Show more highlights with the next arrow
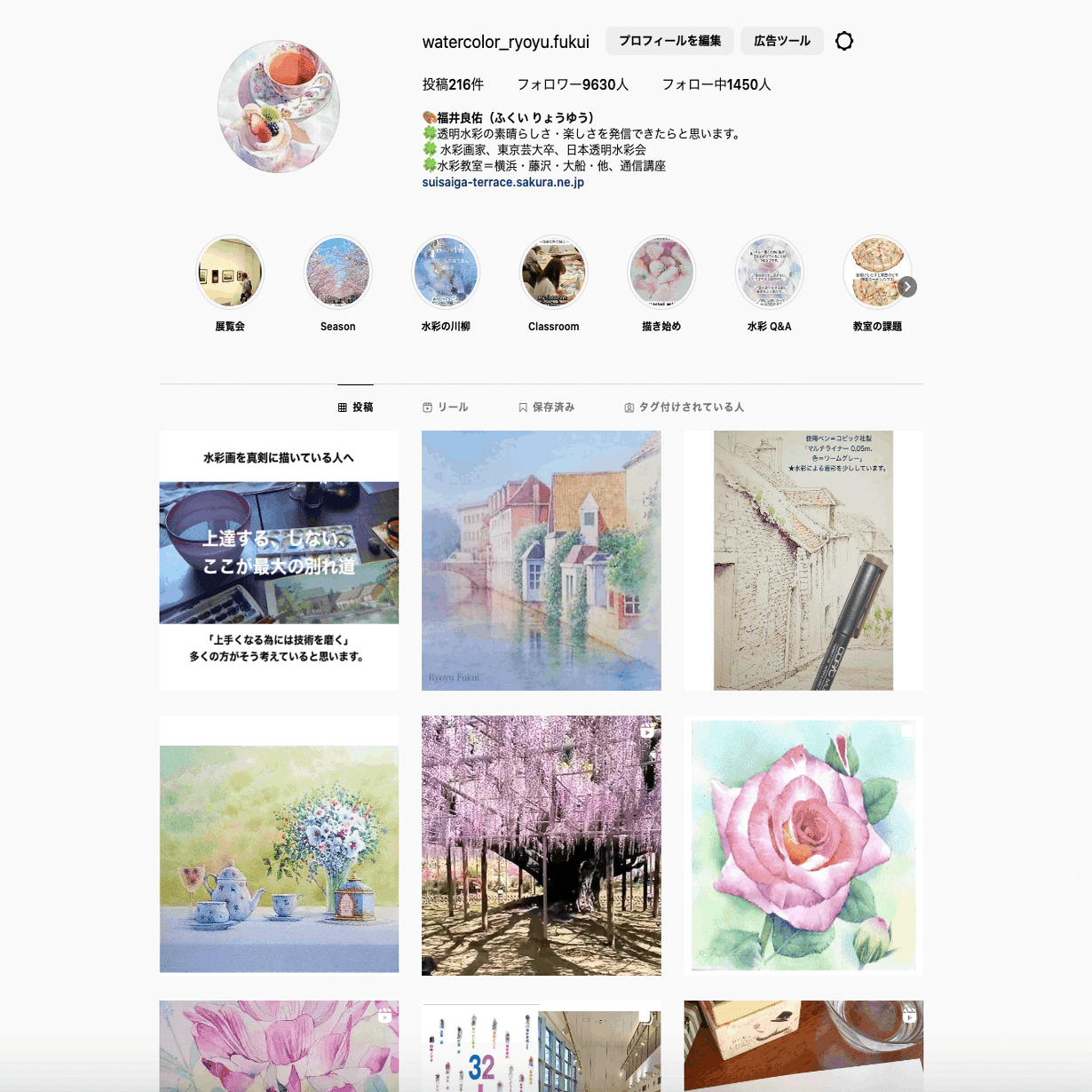Image resolution: width=1092 pixels, height=1092 pixels. 906,287
